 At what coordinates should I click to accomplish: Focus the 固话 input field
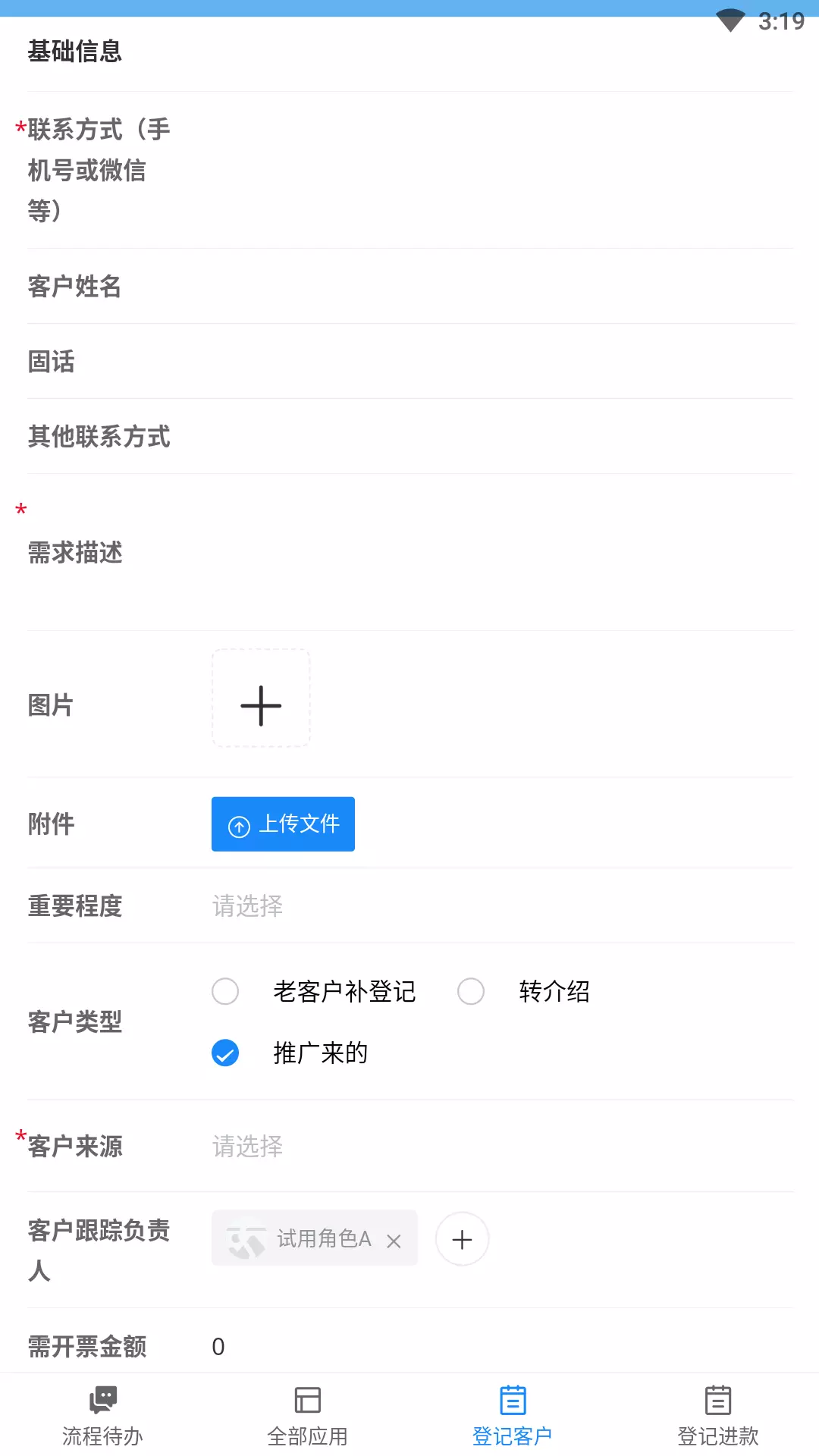[502, 362]
